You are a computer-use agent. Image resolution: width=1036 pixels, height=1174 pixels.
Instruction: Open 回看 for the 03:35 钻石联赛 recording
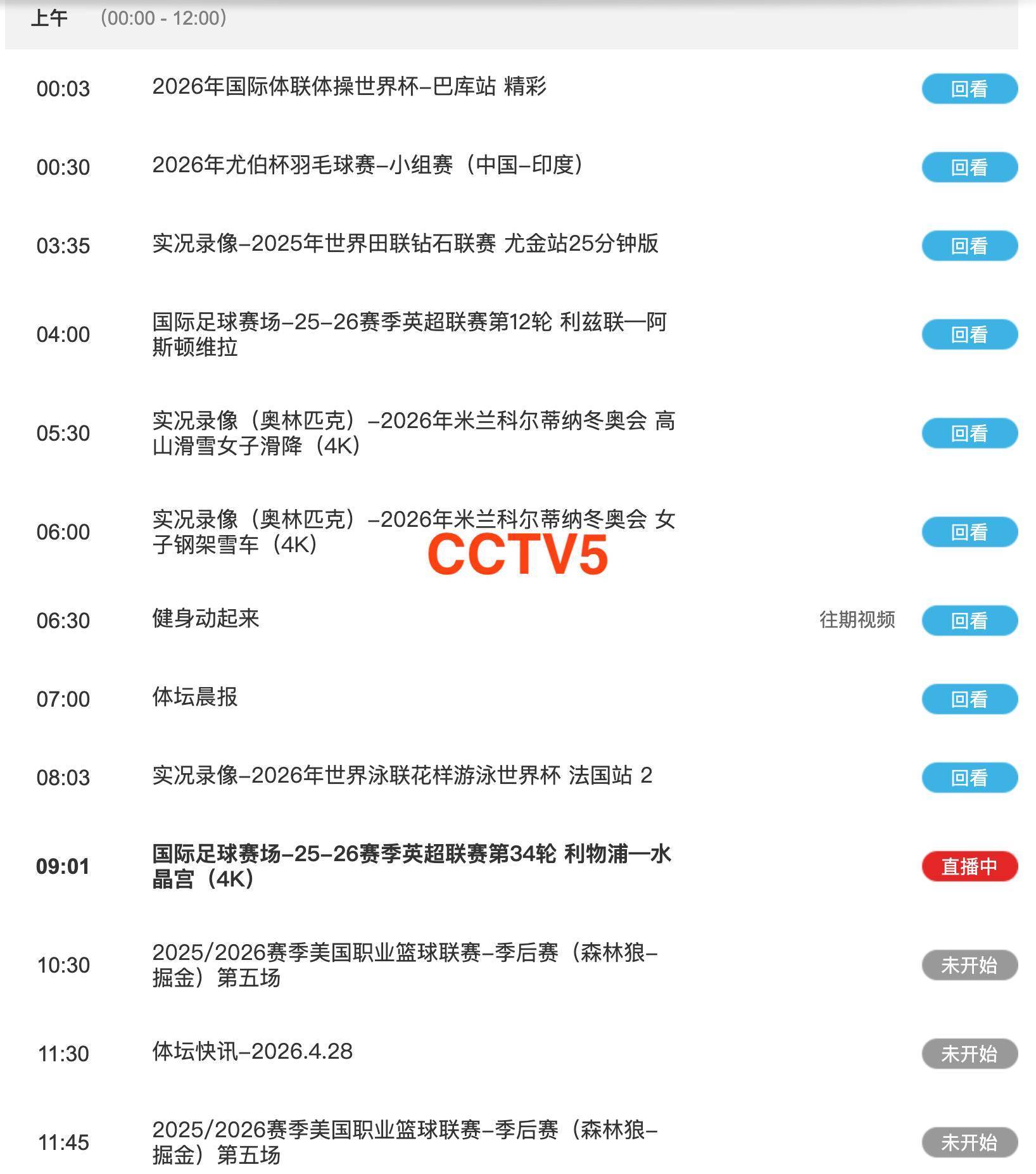969,246
